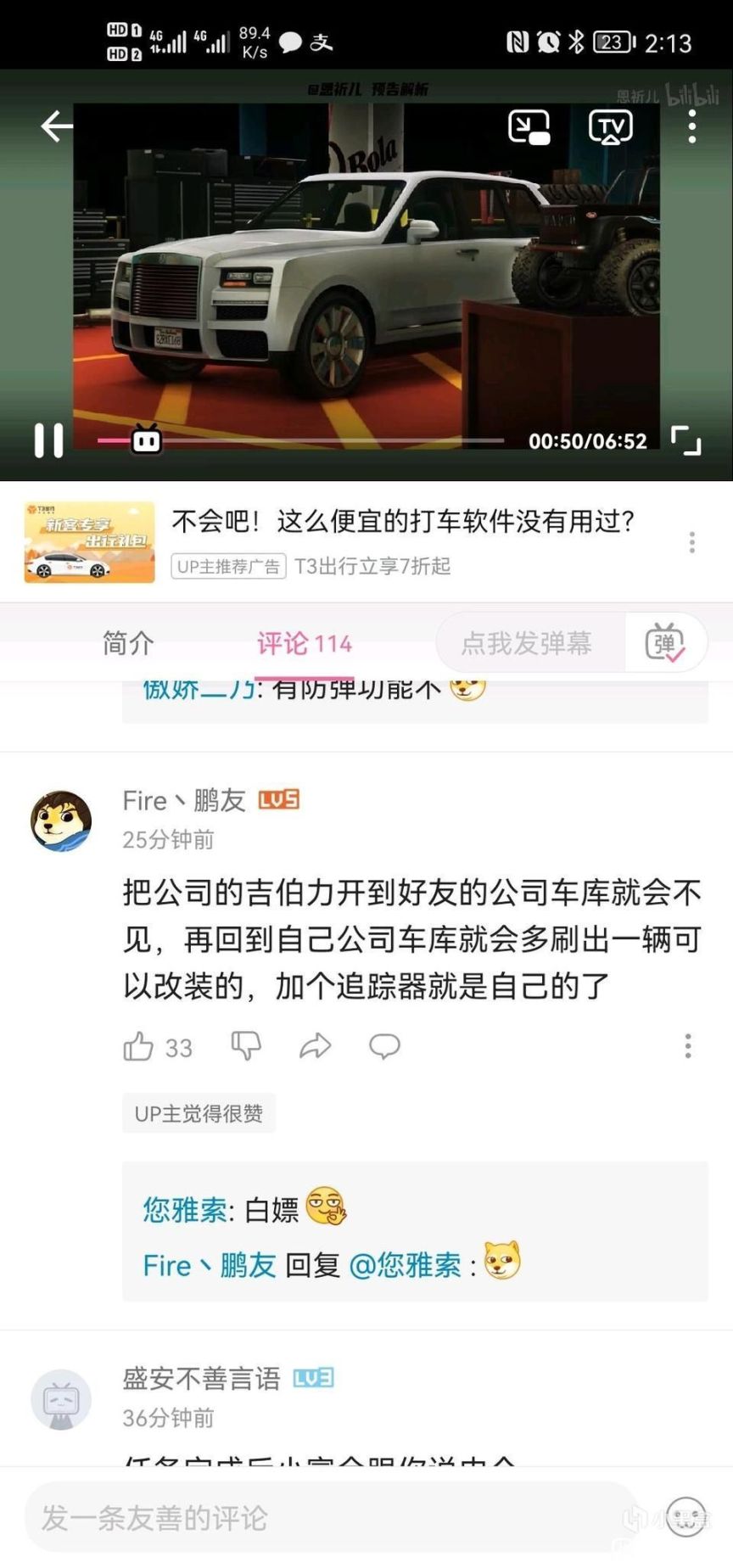Open 您雅索's profile from the reply

[x=184, y=1209]
